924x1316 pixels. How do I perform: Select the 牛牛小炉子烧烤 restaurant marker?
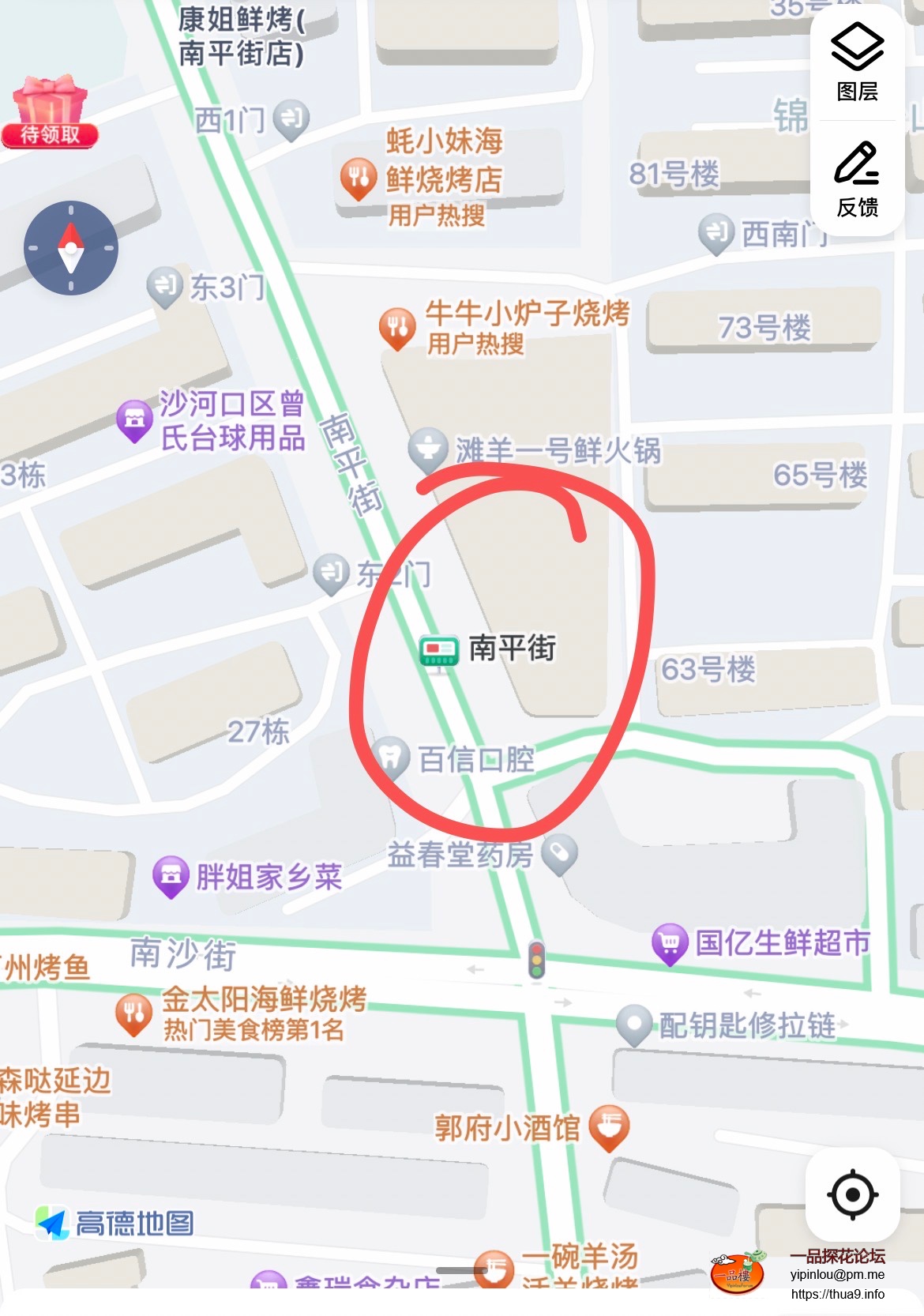click(397, 326)
